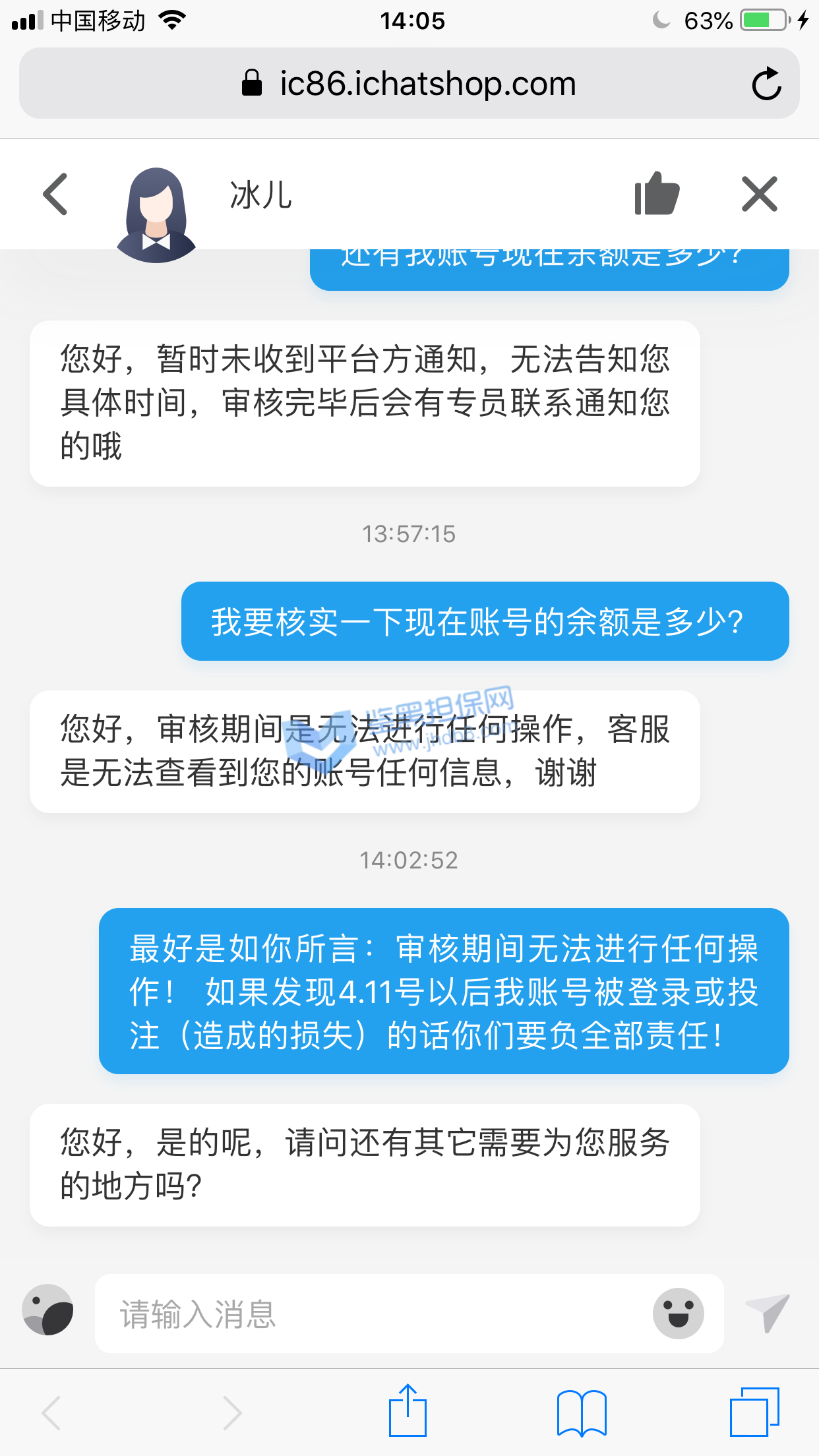Go back from the chat with 冰儿
819x1456 pixels.
pyautogui.click(x=55, y=195)
